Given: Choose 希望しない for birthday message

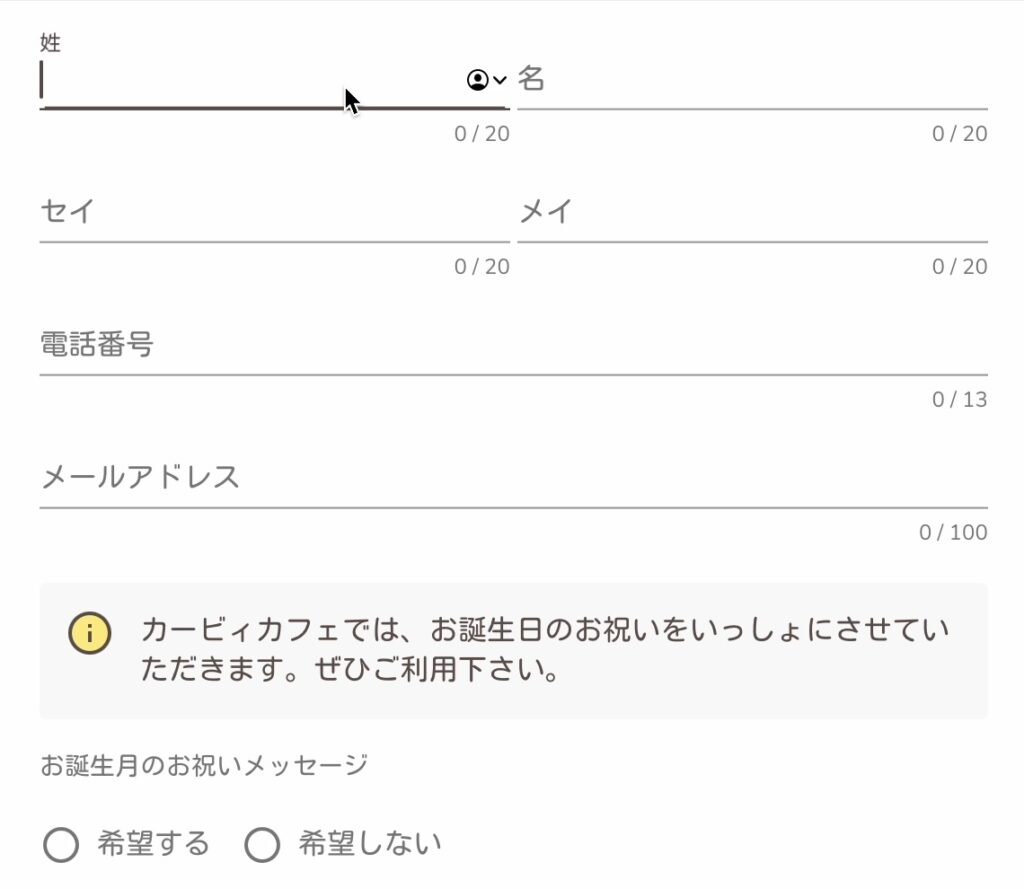Looking at the screenshot, I should coord(262,846).
